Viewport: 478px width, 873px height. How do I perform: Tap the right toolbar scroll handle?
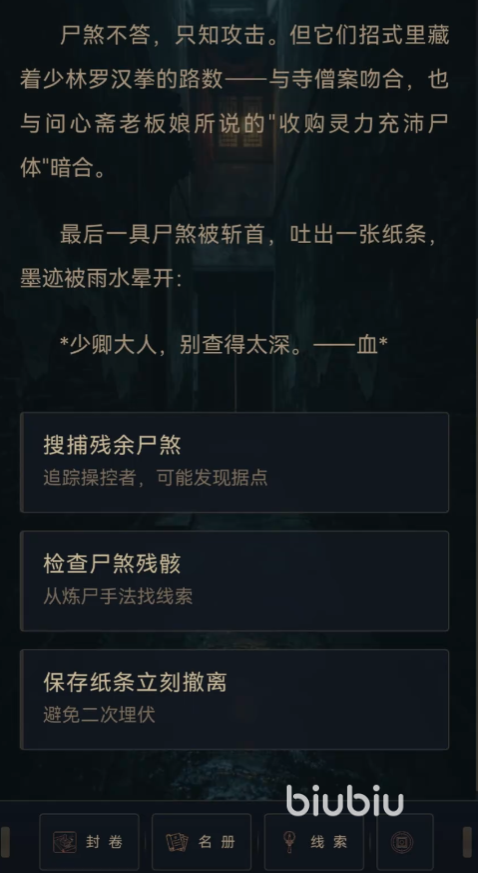point(467,842)
